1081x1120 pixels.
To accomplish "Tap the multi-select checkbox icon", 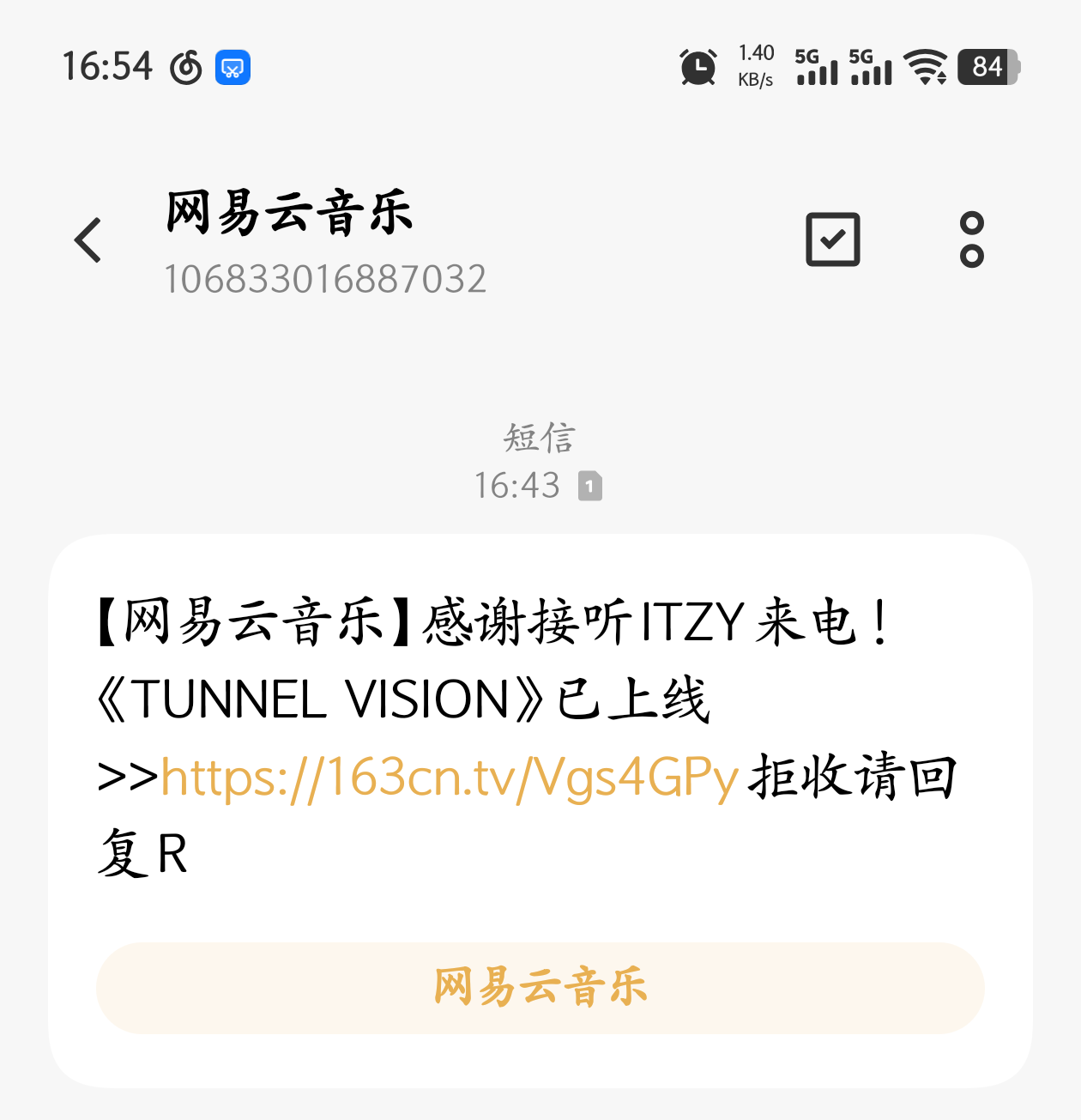I will 832,239.
